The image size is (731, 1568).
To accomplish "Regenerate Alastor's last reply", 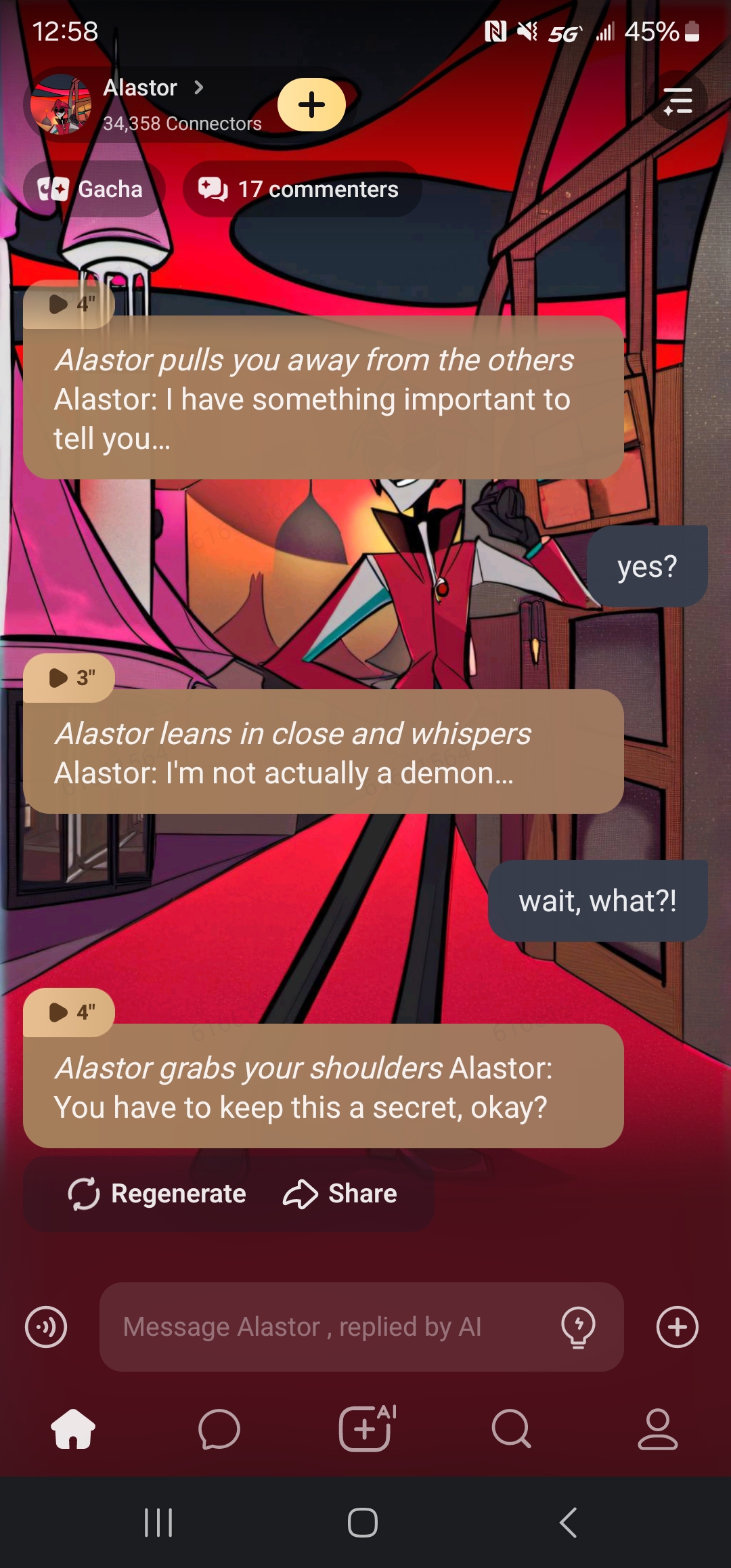I will pyautogui.click(x=157, y=1194).
